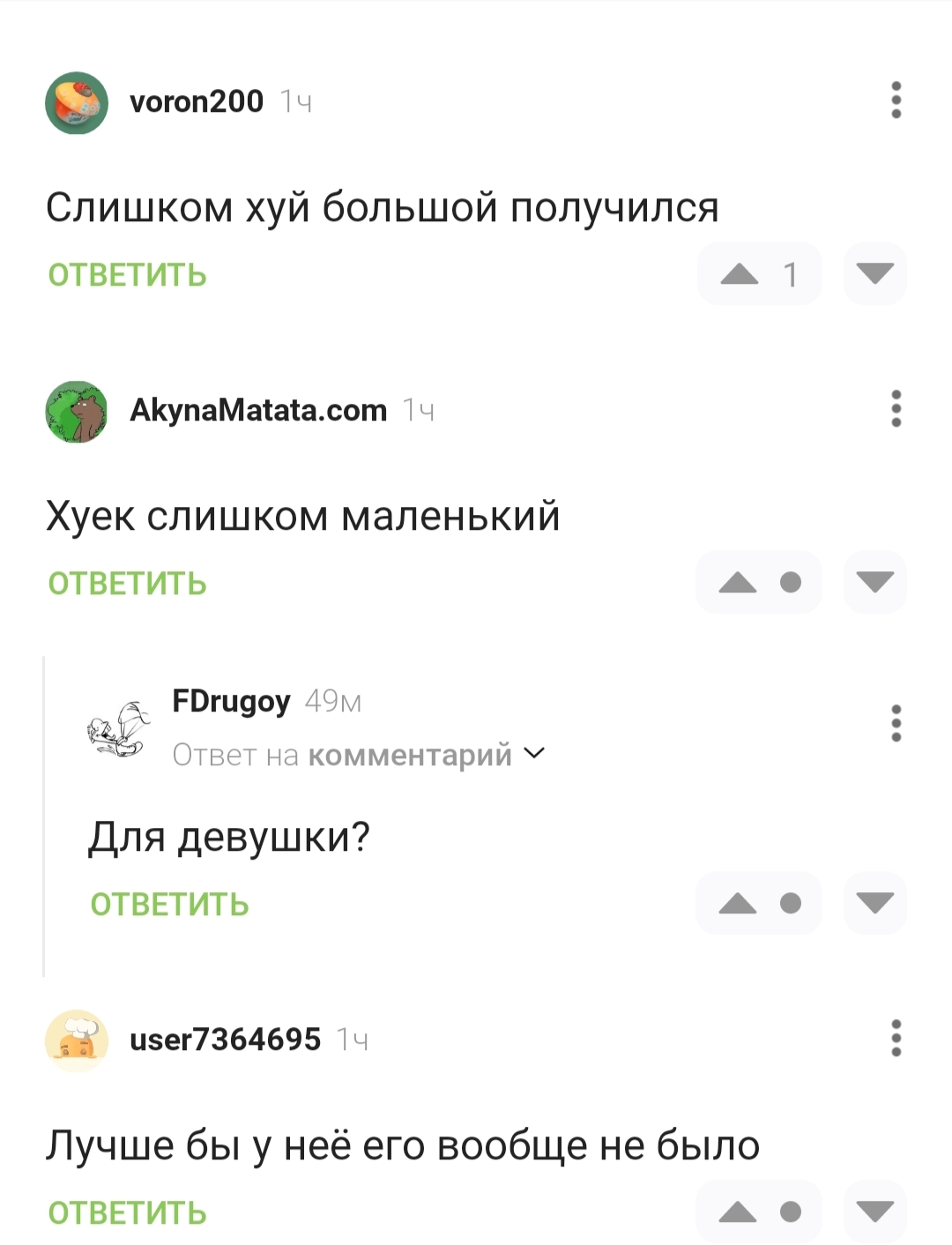
Task: Upvote FDrugoy's comment
Action: [738, 904]
